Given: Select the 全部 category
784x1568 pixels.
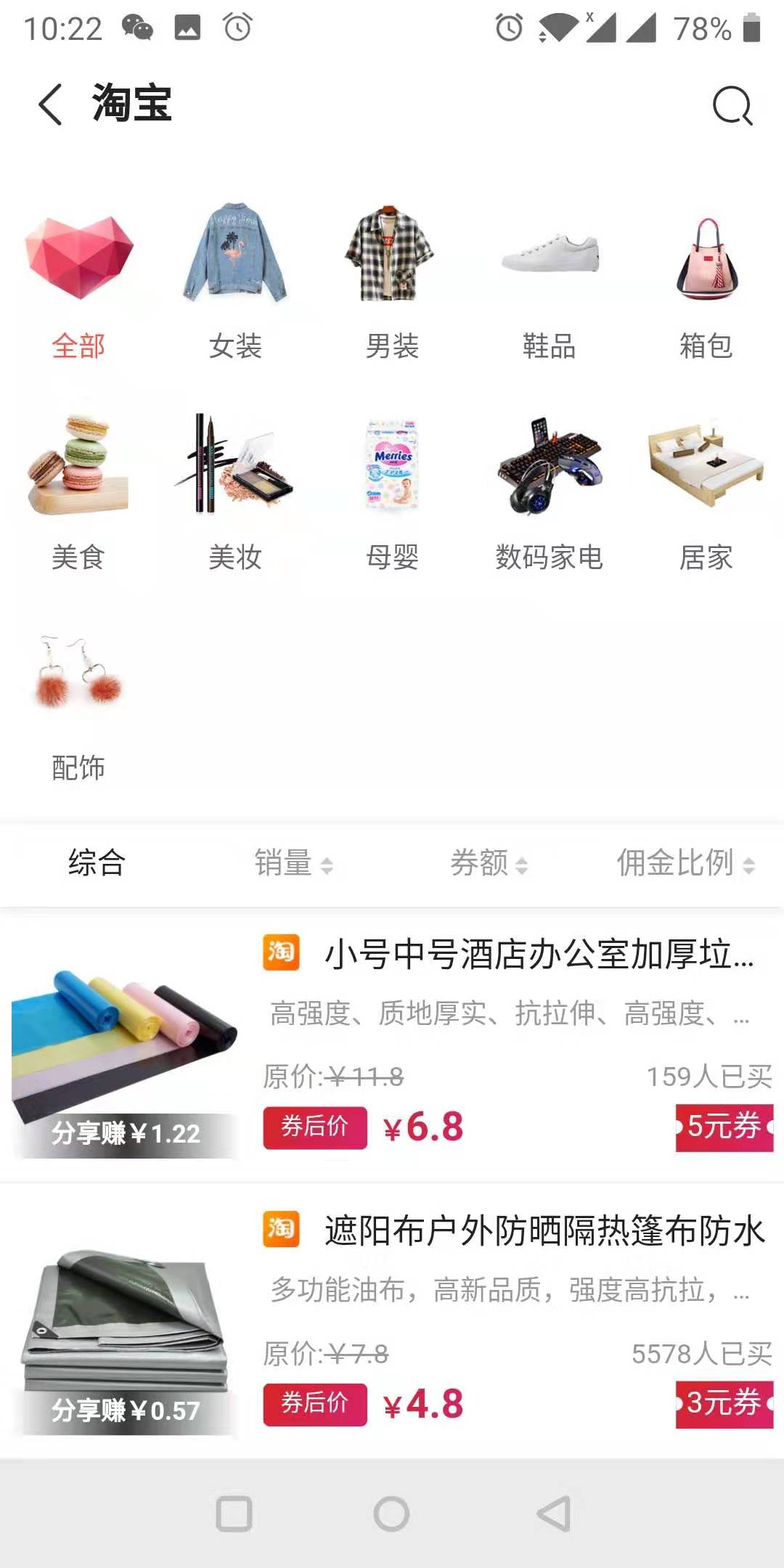Looking at the screenshot, I should (x=78, y=283).
